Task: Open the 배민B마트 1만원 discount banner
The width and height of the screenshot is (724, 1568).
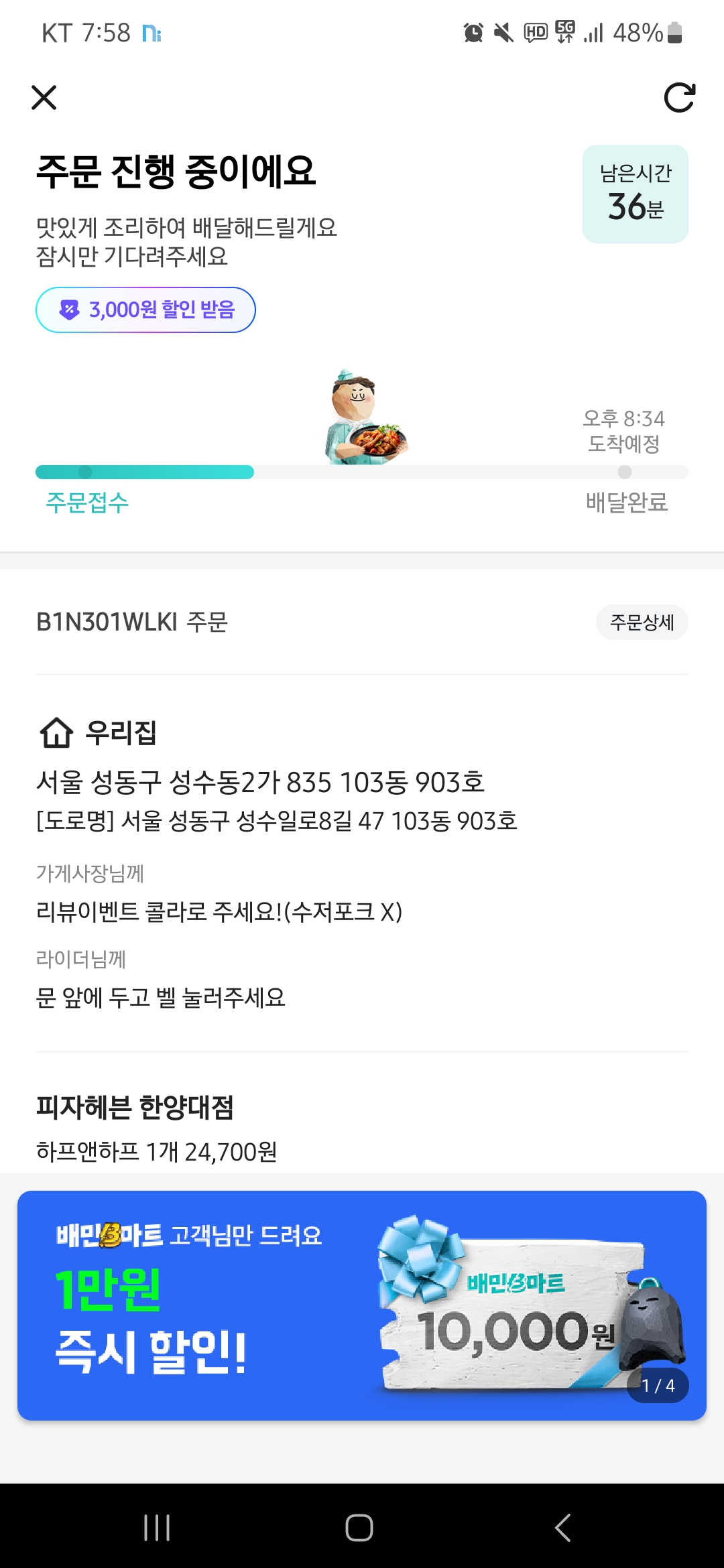Action: coord(362,1305)
